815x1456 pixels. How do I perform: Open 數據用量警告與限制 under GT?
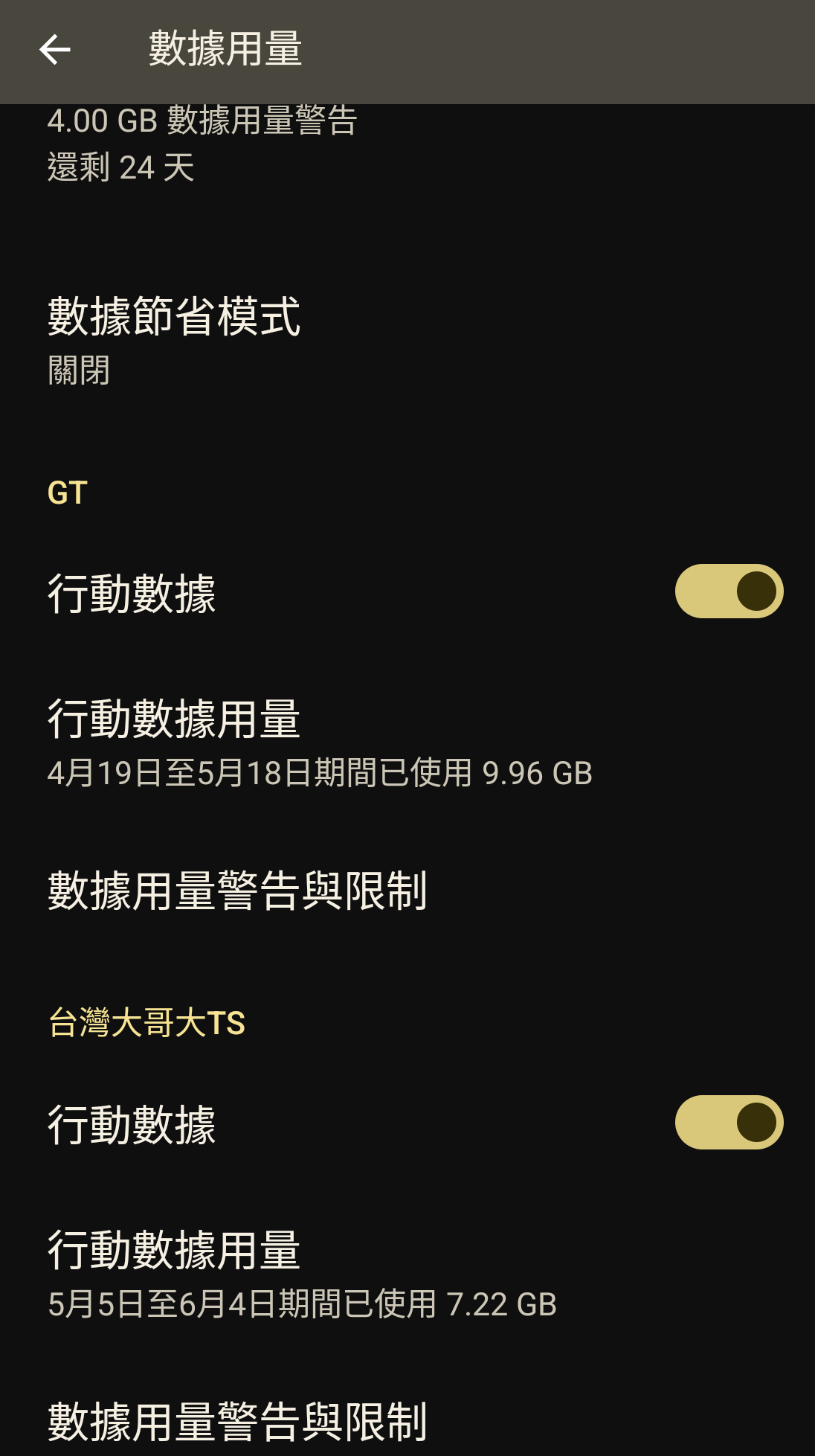pos(237,891)
